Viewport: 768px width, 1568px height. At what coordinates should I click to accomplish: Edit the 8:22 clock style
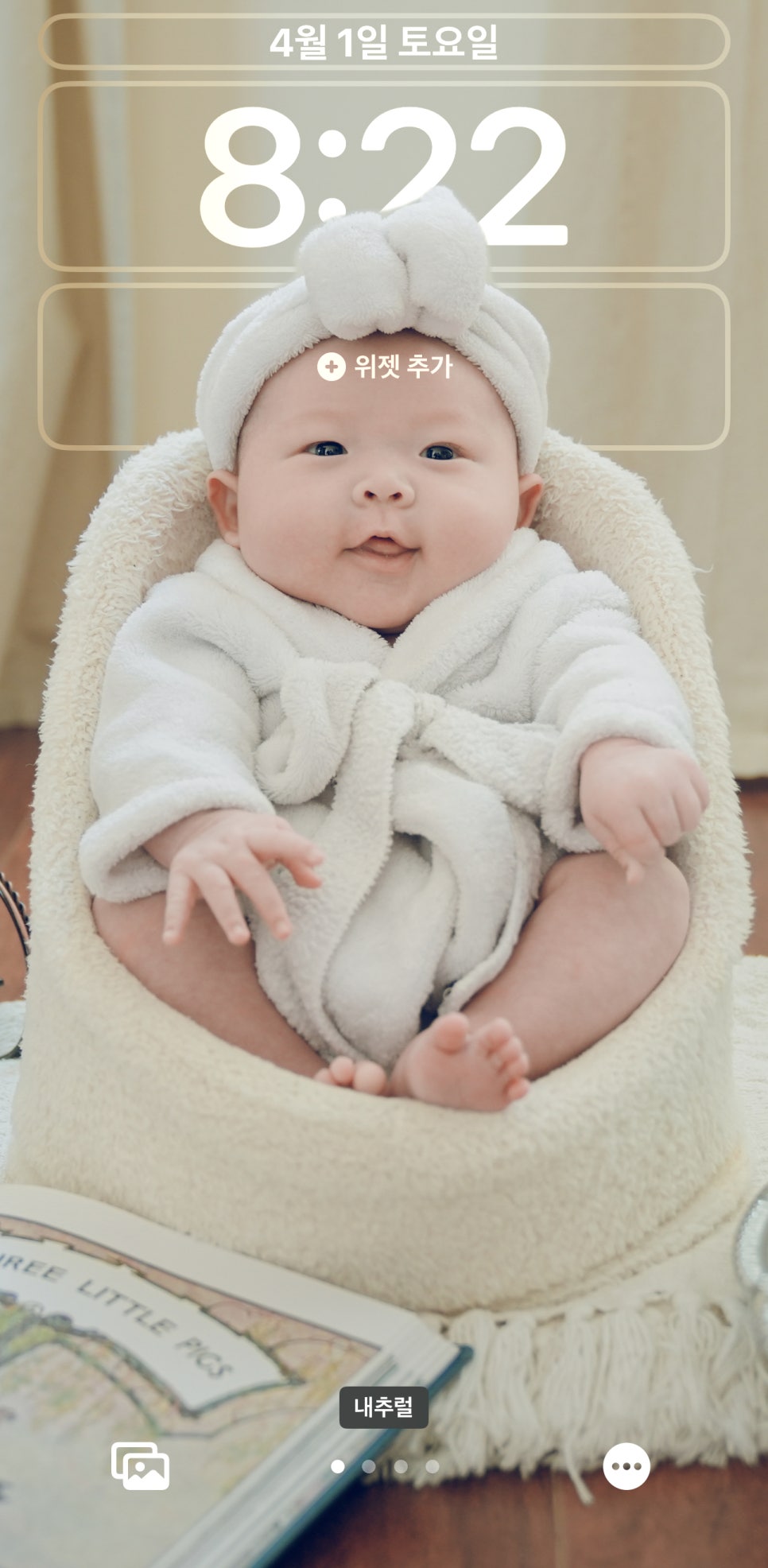pos(384,177)
